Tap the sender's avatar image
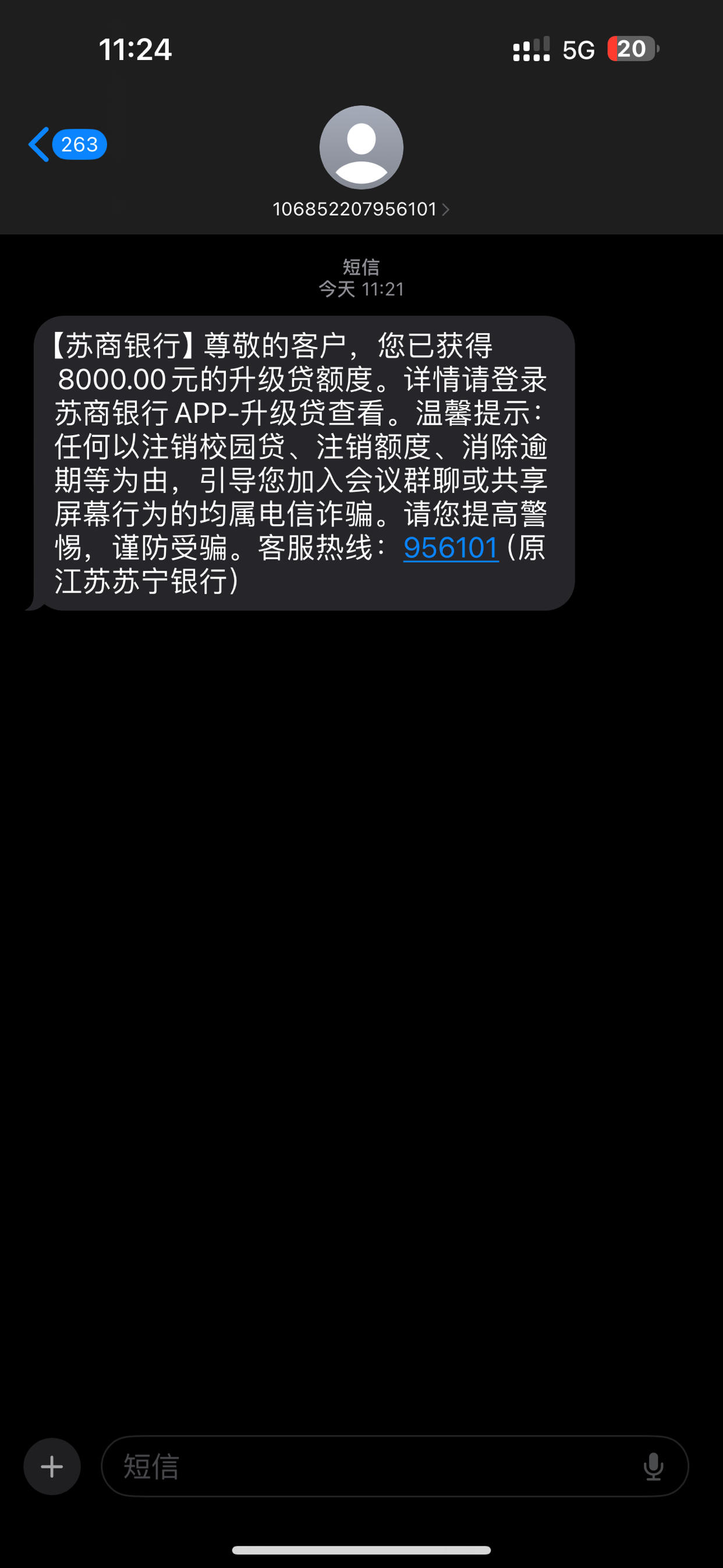The width and height of the screenshot is (723, 1568). pyautogui.click(x=361, y=148)
